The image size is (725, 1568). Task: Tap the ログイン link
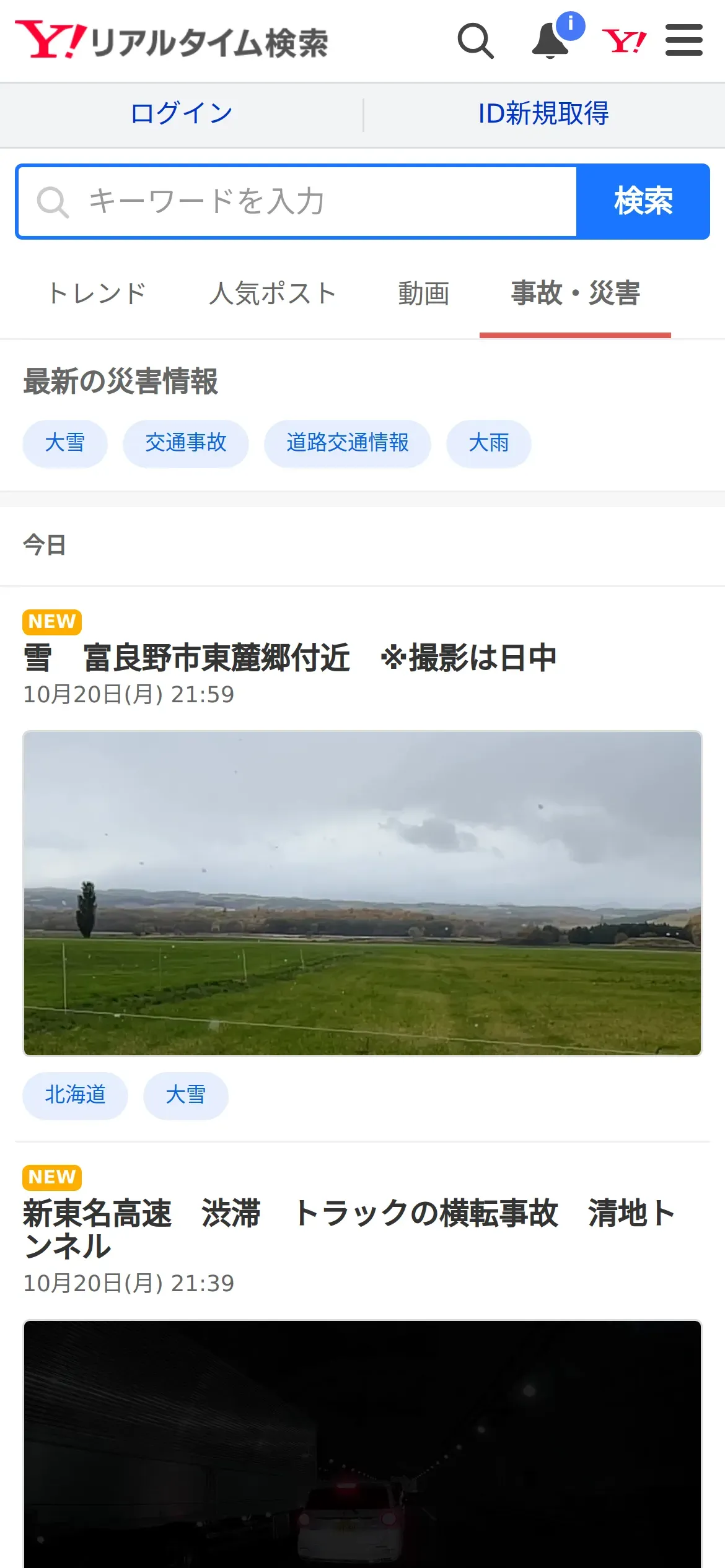(182, 114)
